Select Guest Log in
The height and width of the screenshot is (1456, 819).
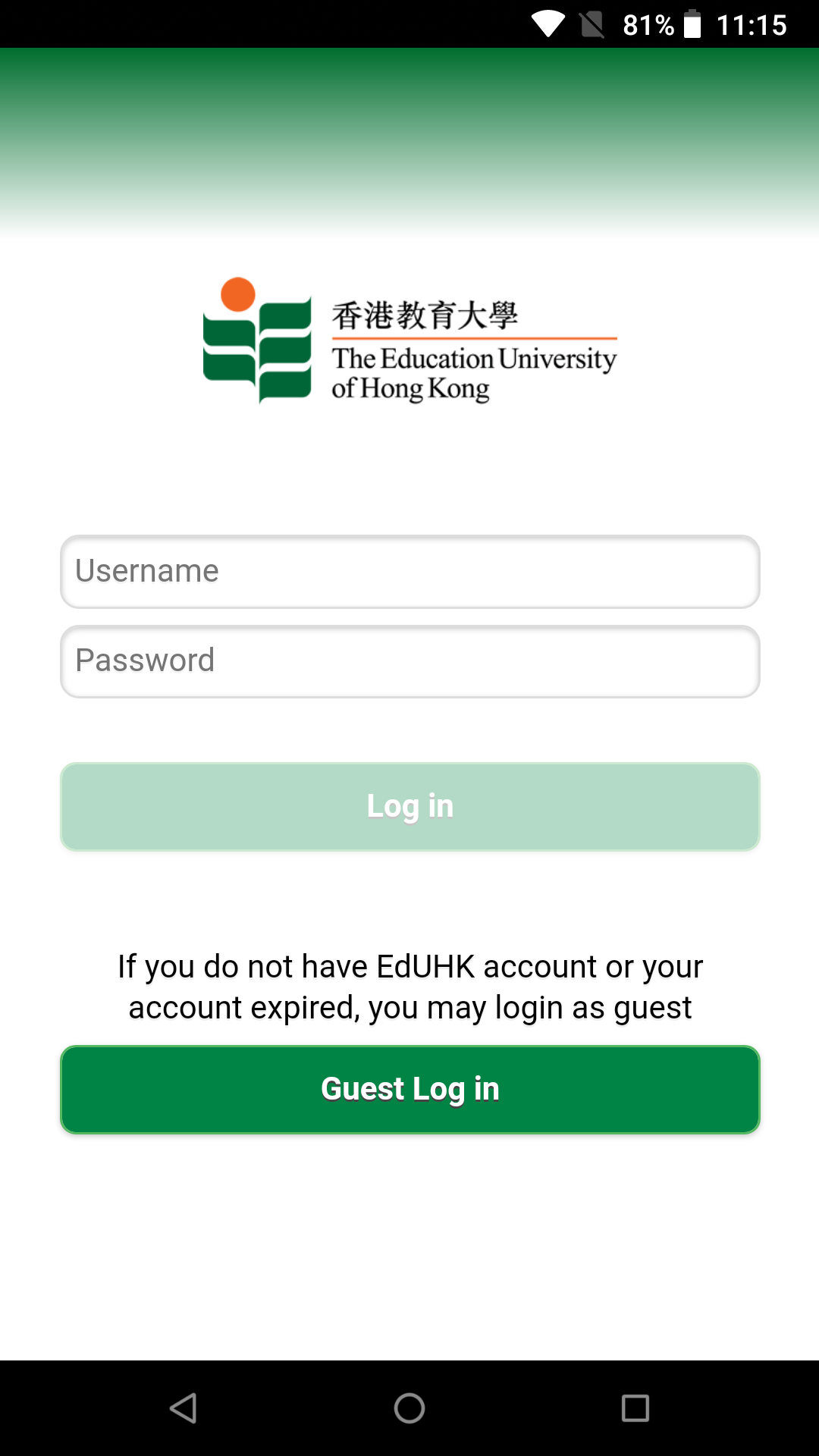click(409, 1090)
